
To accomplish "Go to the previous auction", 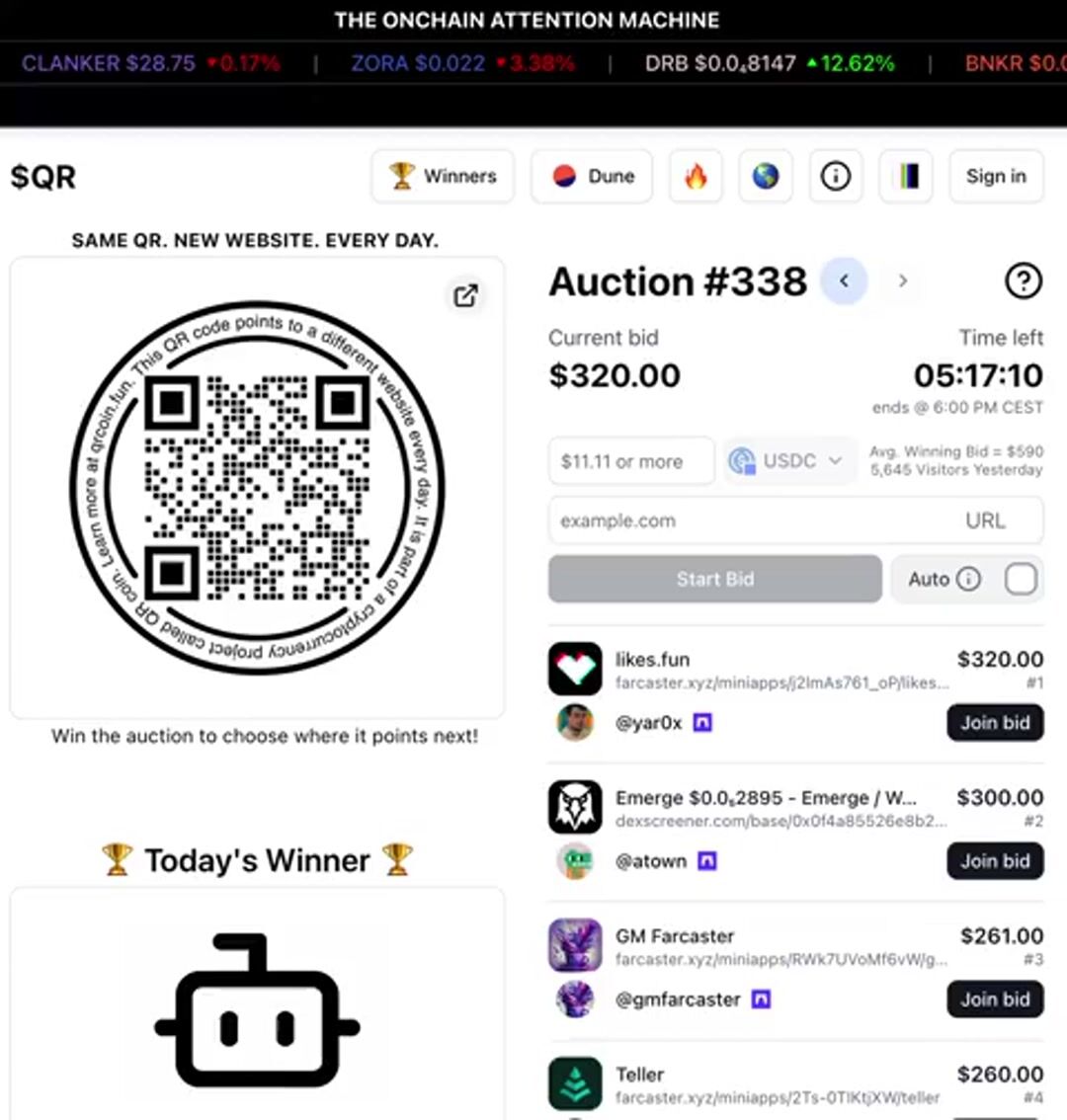I will click(x=844, y=281).
